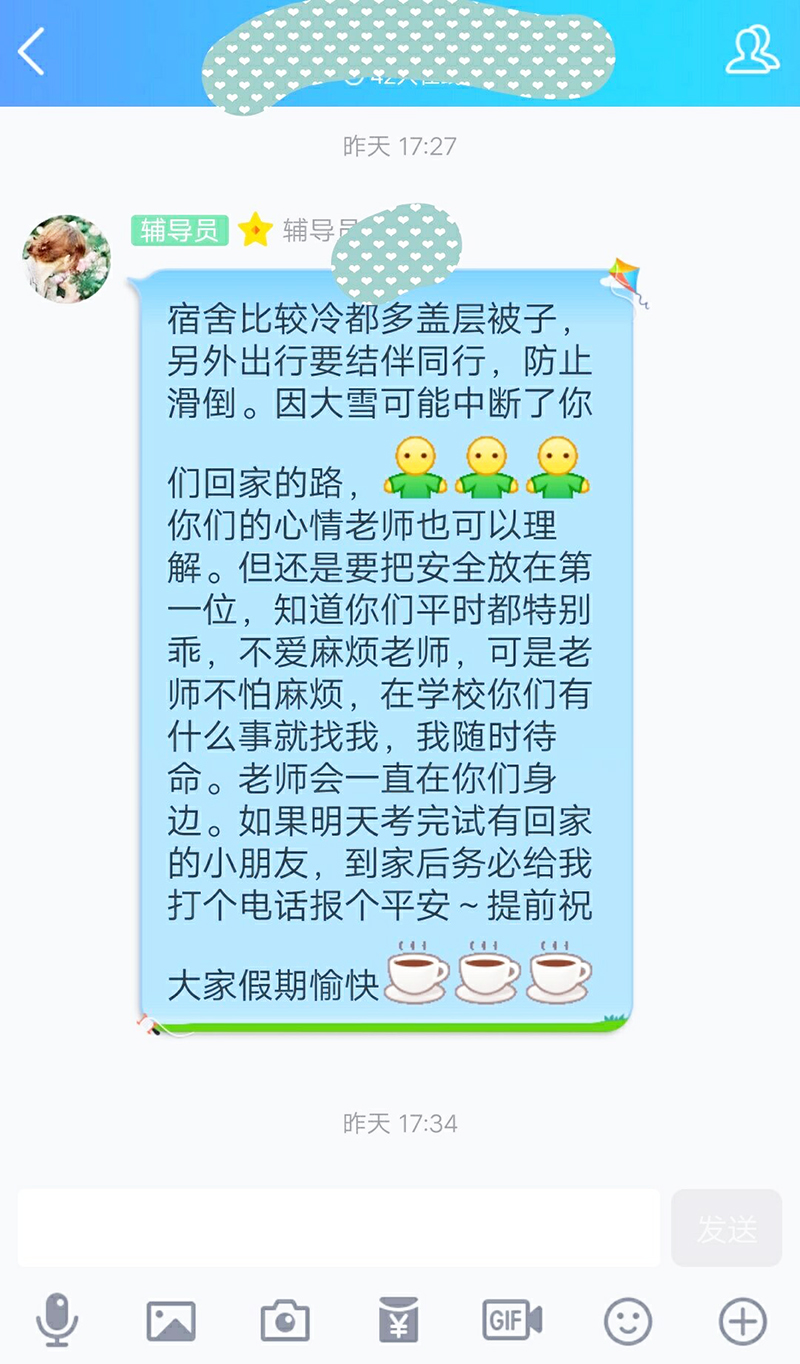The height and width of the screenshot is (1364, 800).
Task: Open the emoji smiley panel
Action: click(x=628, y=1321)
